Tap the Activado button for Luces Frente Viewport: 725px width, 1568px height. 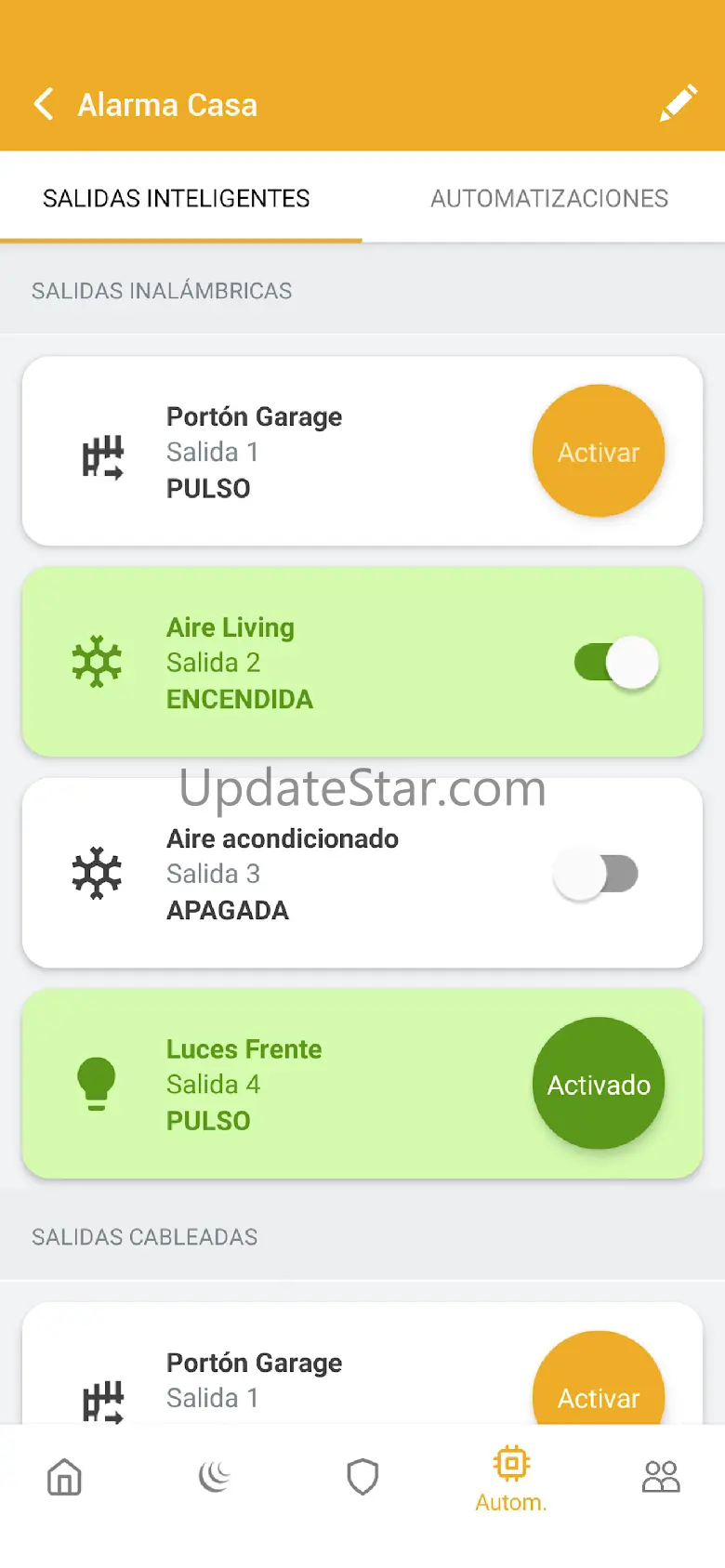point(598,1084)
